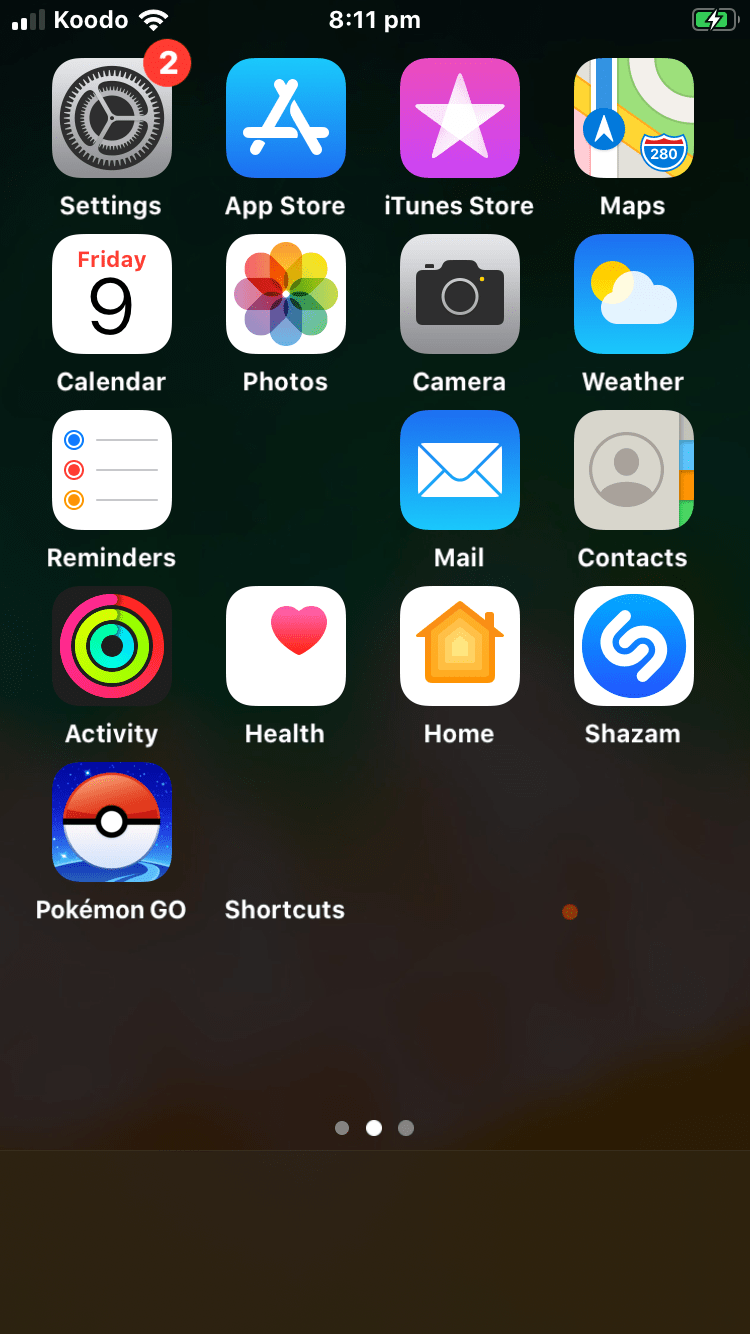Open the Activity rings app

(x=111, y=646)
